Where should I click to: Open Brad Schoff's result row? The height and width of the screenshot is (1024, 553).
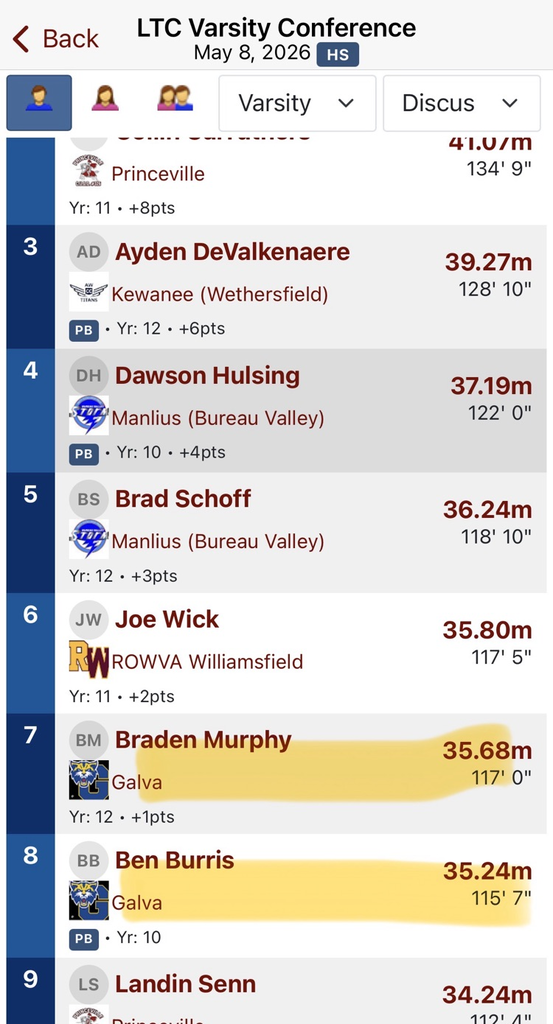pos(277,533)
